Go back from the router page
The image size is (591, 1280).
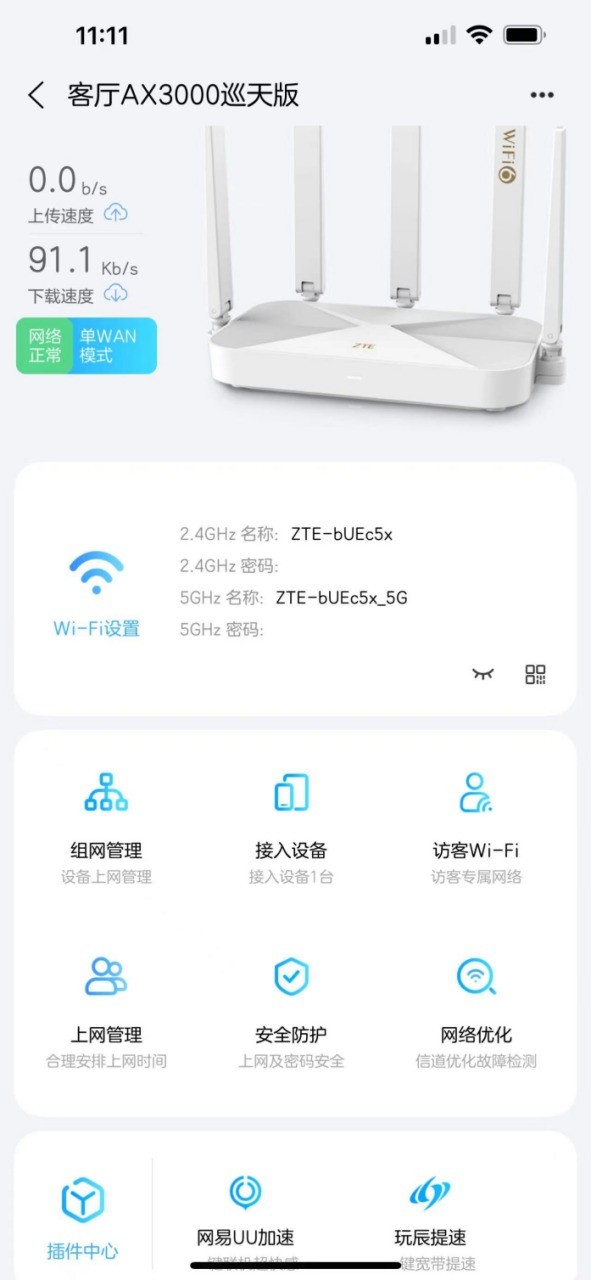point(37,95)
